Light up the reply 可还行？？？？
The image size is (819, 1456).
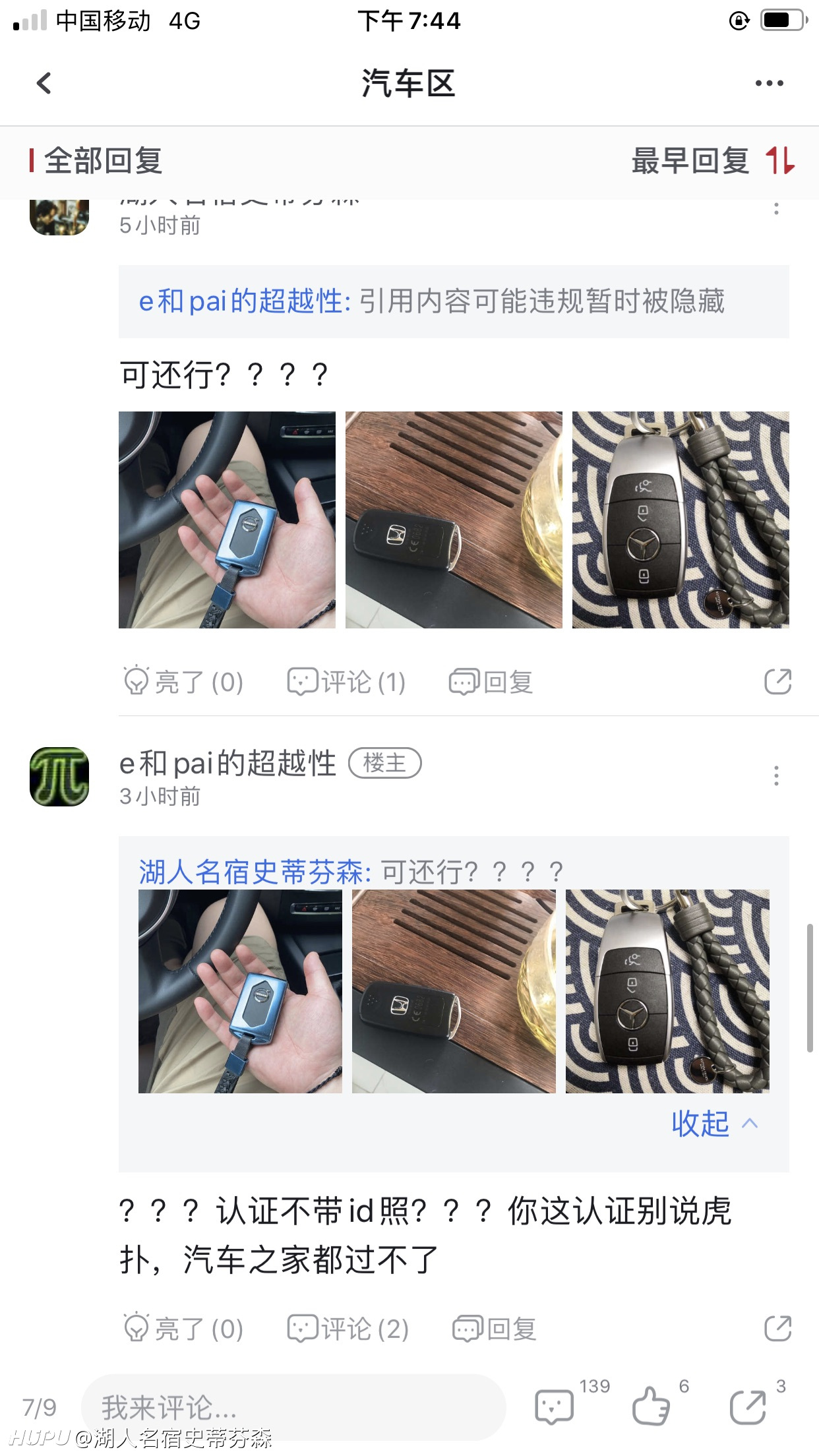click(183, 681)
